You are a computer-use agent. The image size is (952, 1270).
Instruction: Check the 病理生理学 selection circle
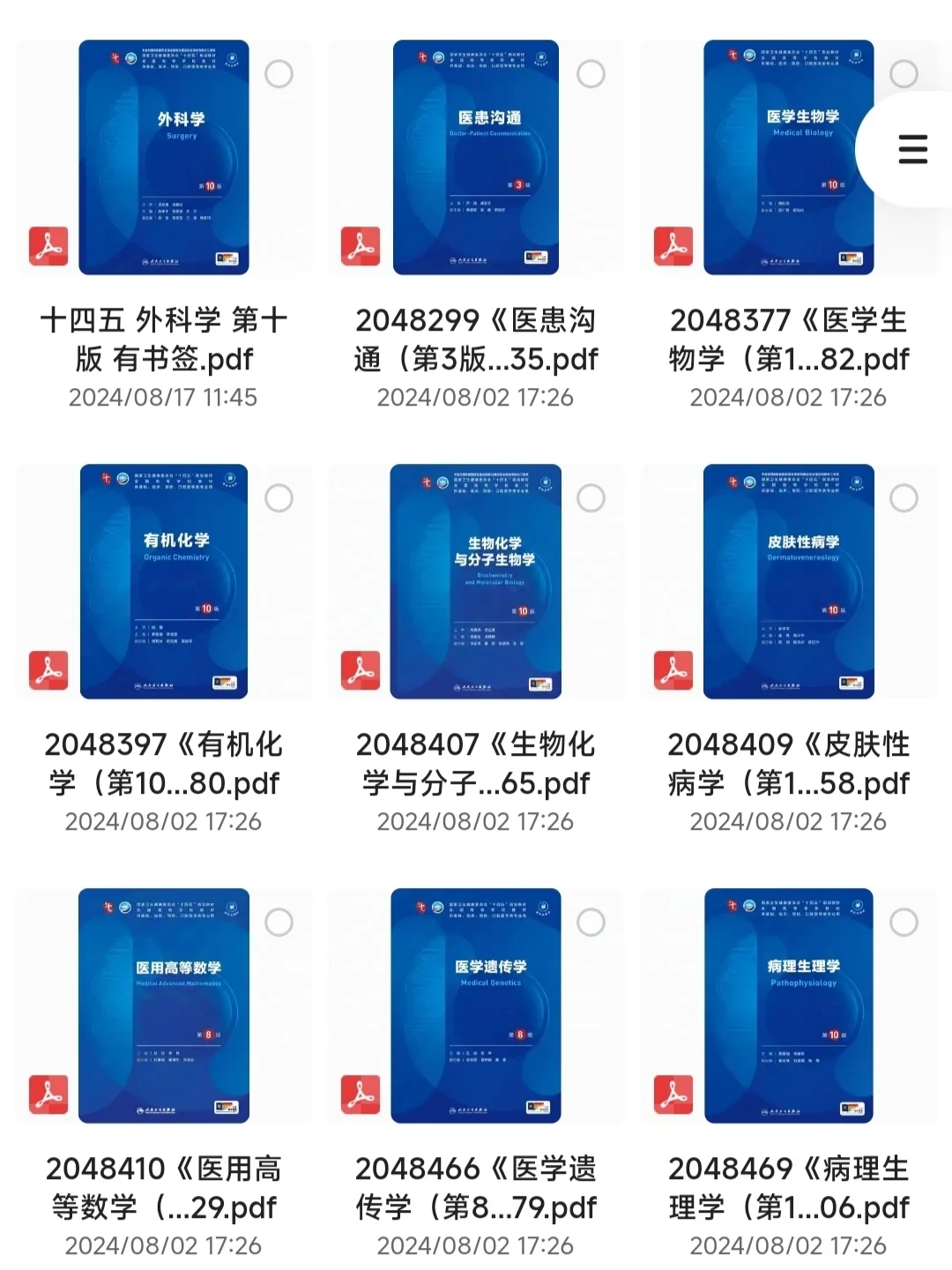pos(904,923)
